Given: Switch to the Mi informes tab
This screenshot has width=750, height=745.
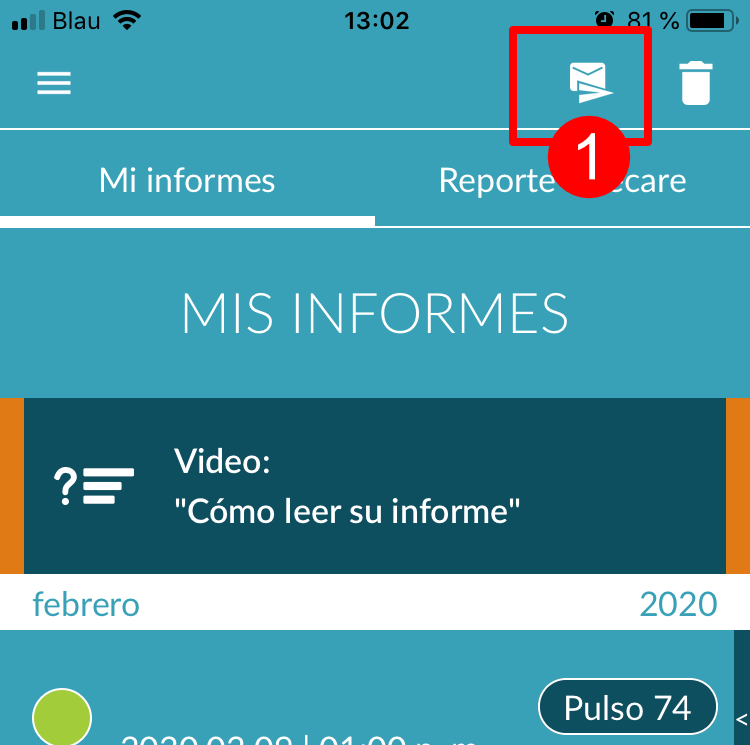Looking at the screenshot, I should pyautogui.click(x=187, y=181).
